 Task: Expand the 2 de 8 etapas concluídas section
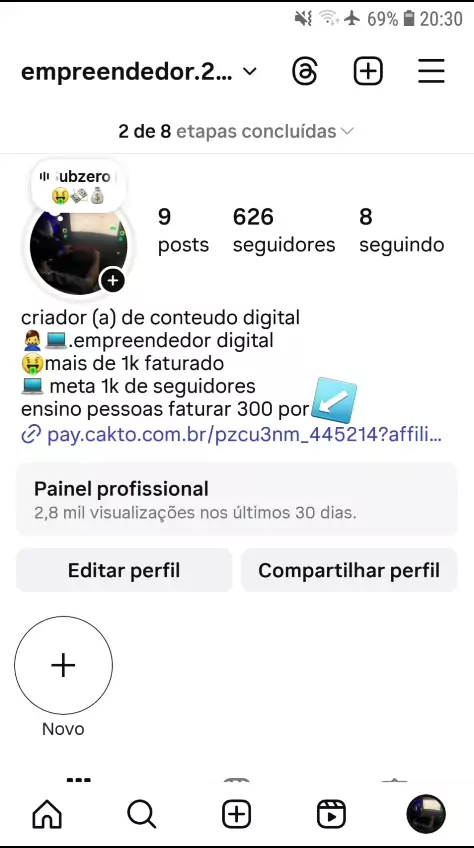click(236, 131)
